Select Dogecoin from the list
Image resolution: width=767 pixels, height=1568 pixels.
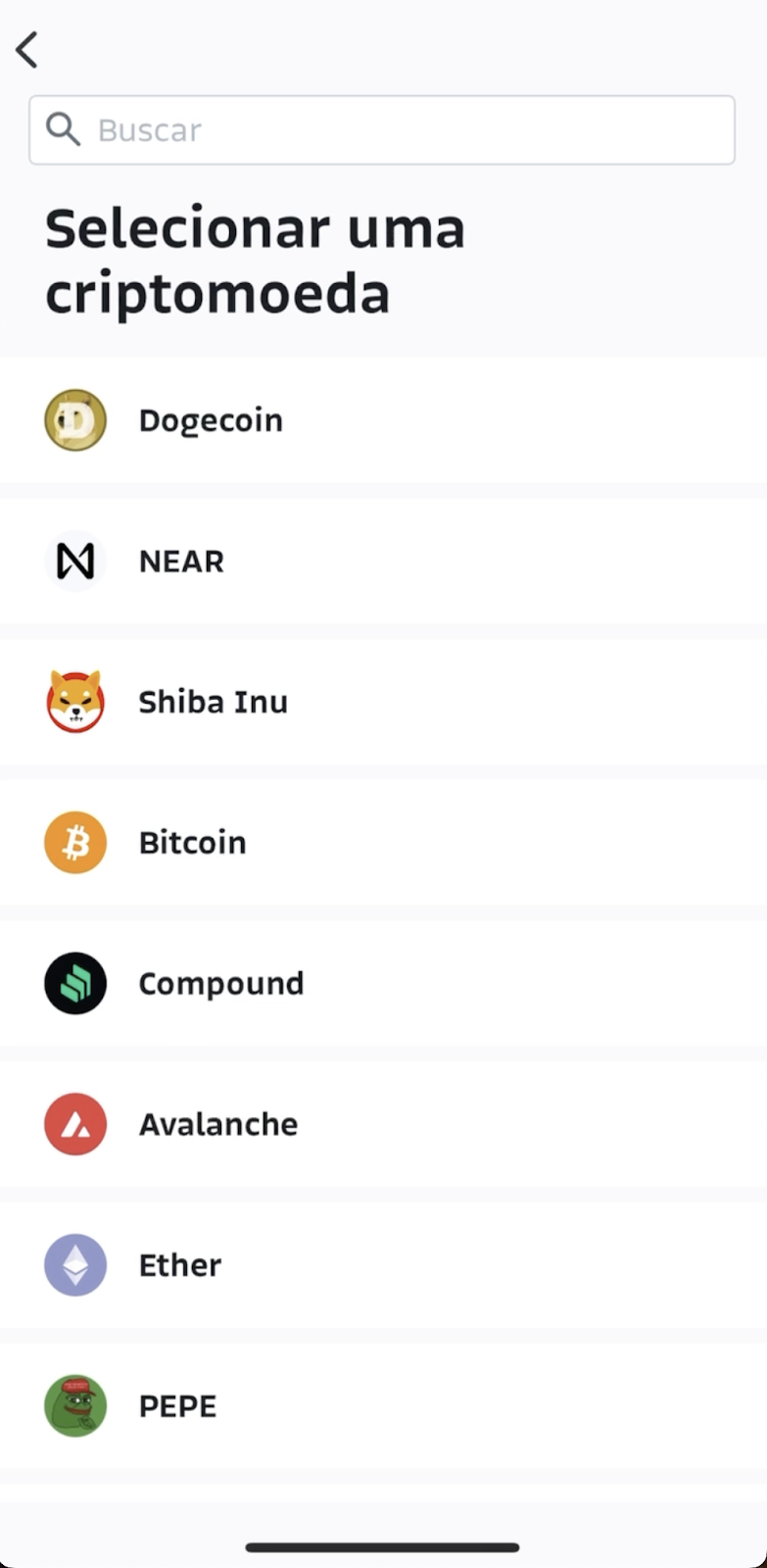click(x=383, y=420)
